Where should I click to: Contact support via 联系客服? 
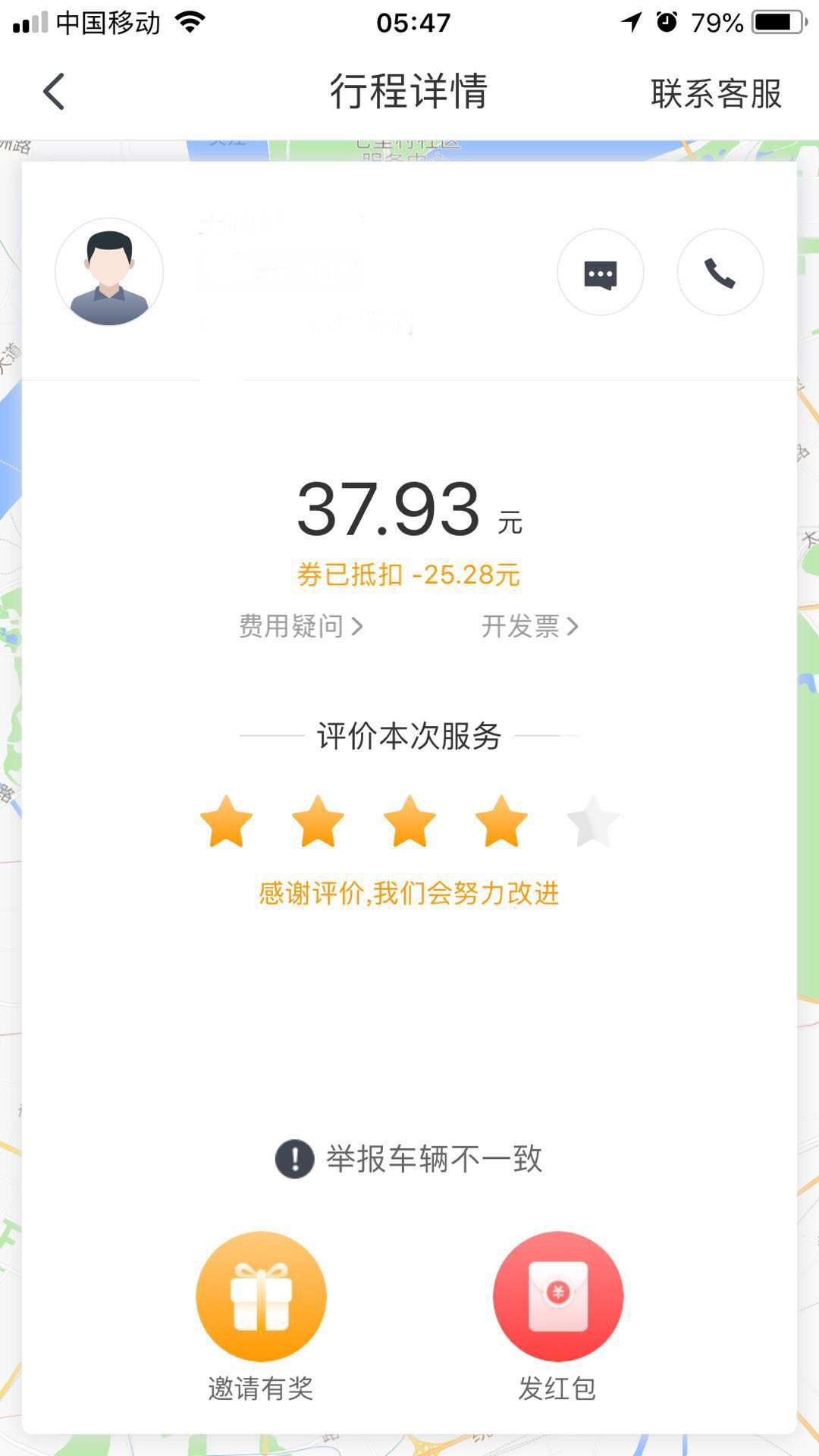(x=715, y=91)
